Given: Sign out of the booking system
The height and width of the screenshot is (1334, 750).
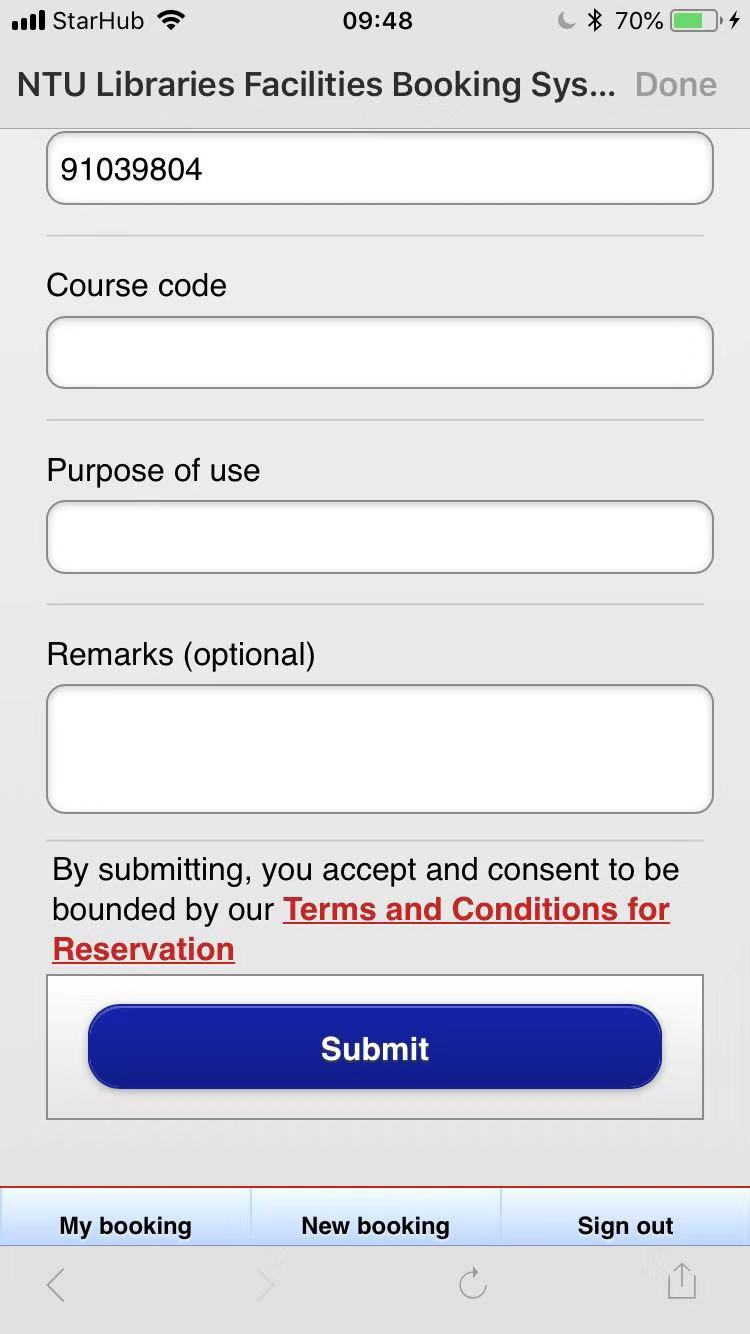Looking at the screenshot, I should 625,1224.
